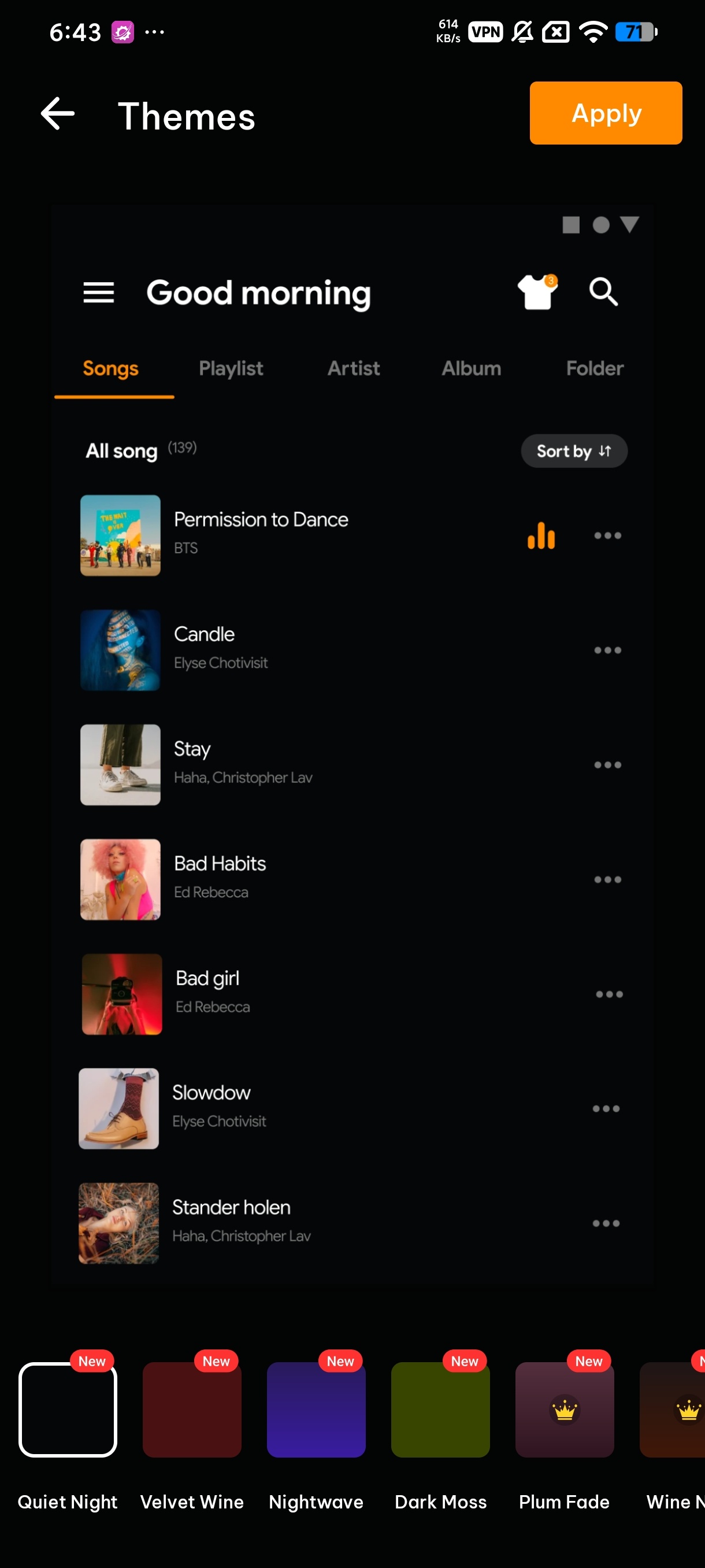Viewport: 705px width, 1568px height.
Task: Switch to the Dark Moss theme
Action: pyautogui.click(x=440, y=1409)
